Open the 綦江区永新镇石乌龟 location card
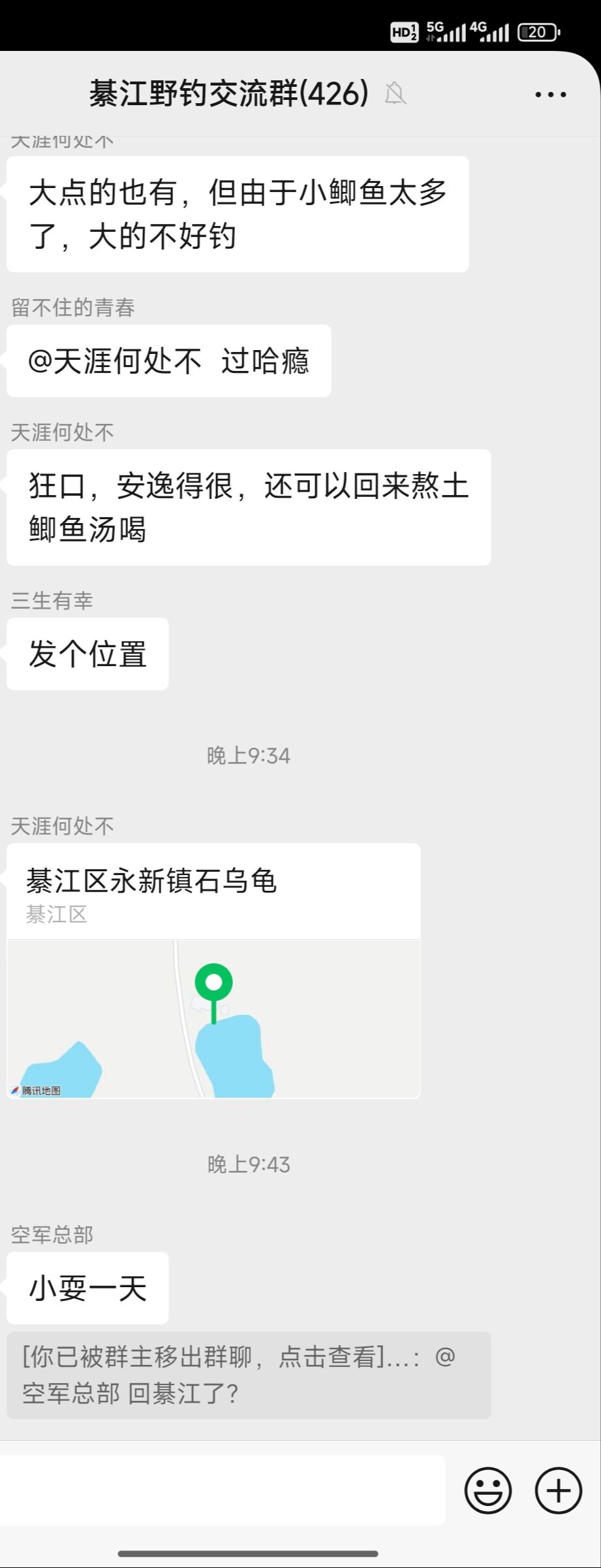Screen dimensions: 601x1568 click(213, 970)
